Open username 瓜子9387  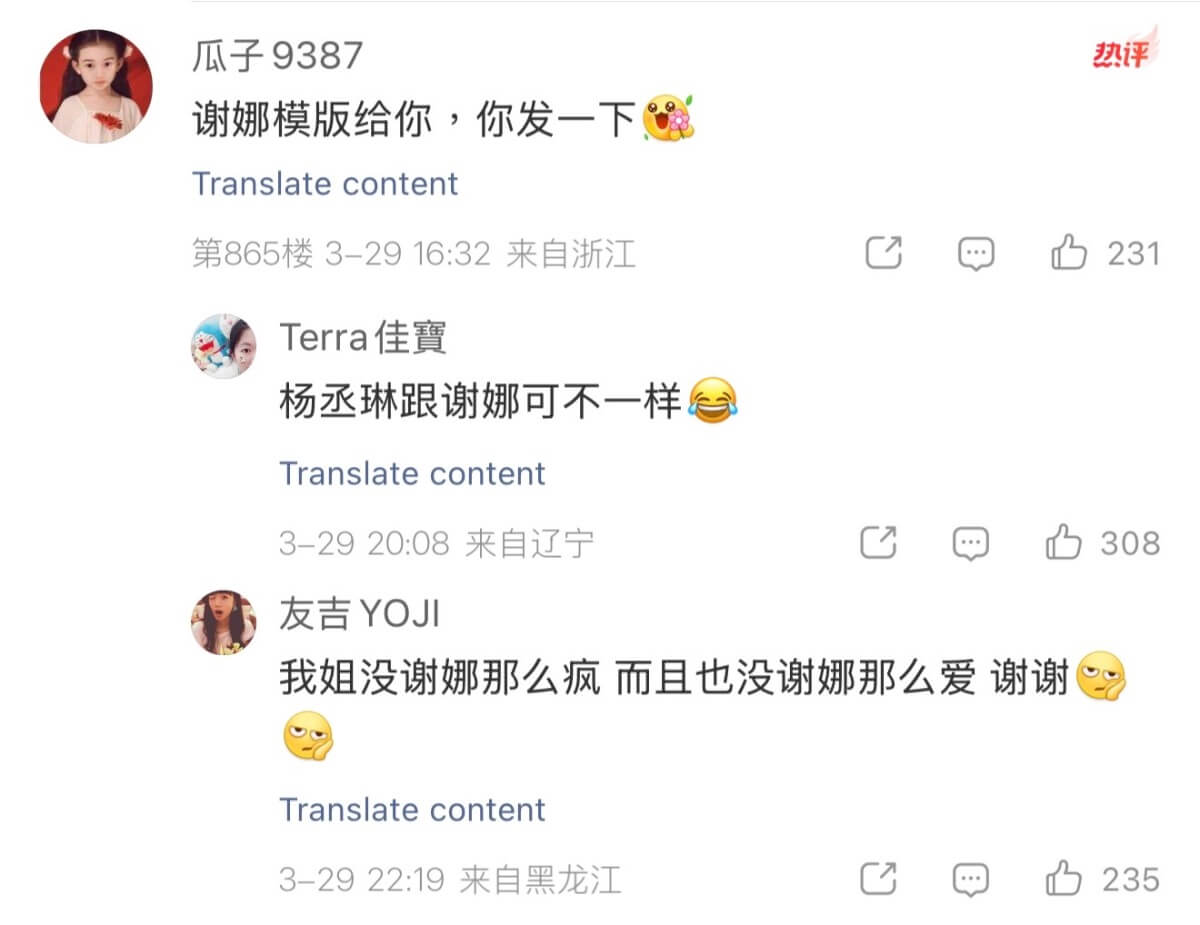click(277, 56)
